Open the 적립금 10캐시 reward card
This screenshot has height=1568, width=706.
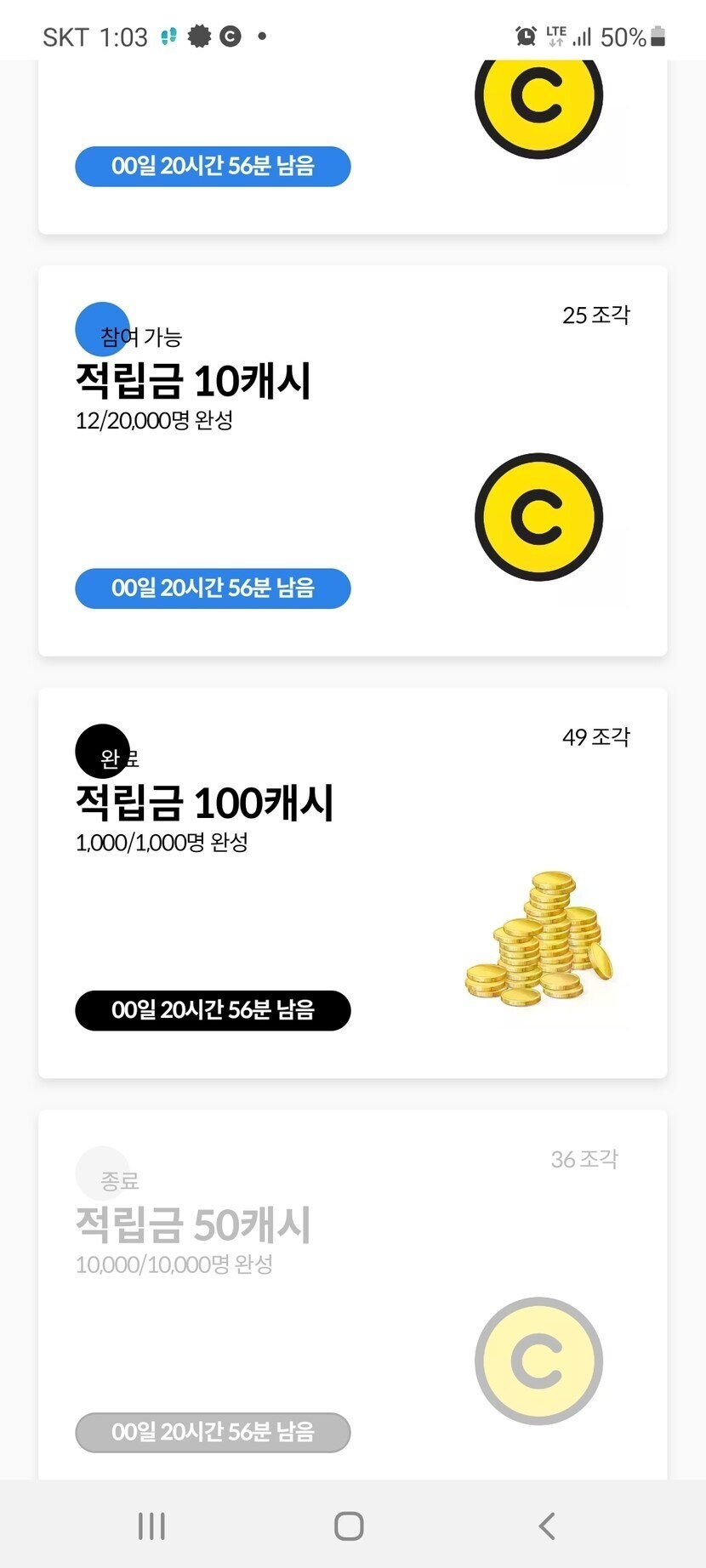coord(352,460)
